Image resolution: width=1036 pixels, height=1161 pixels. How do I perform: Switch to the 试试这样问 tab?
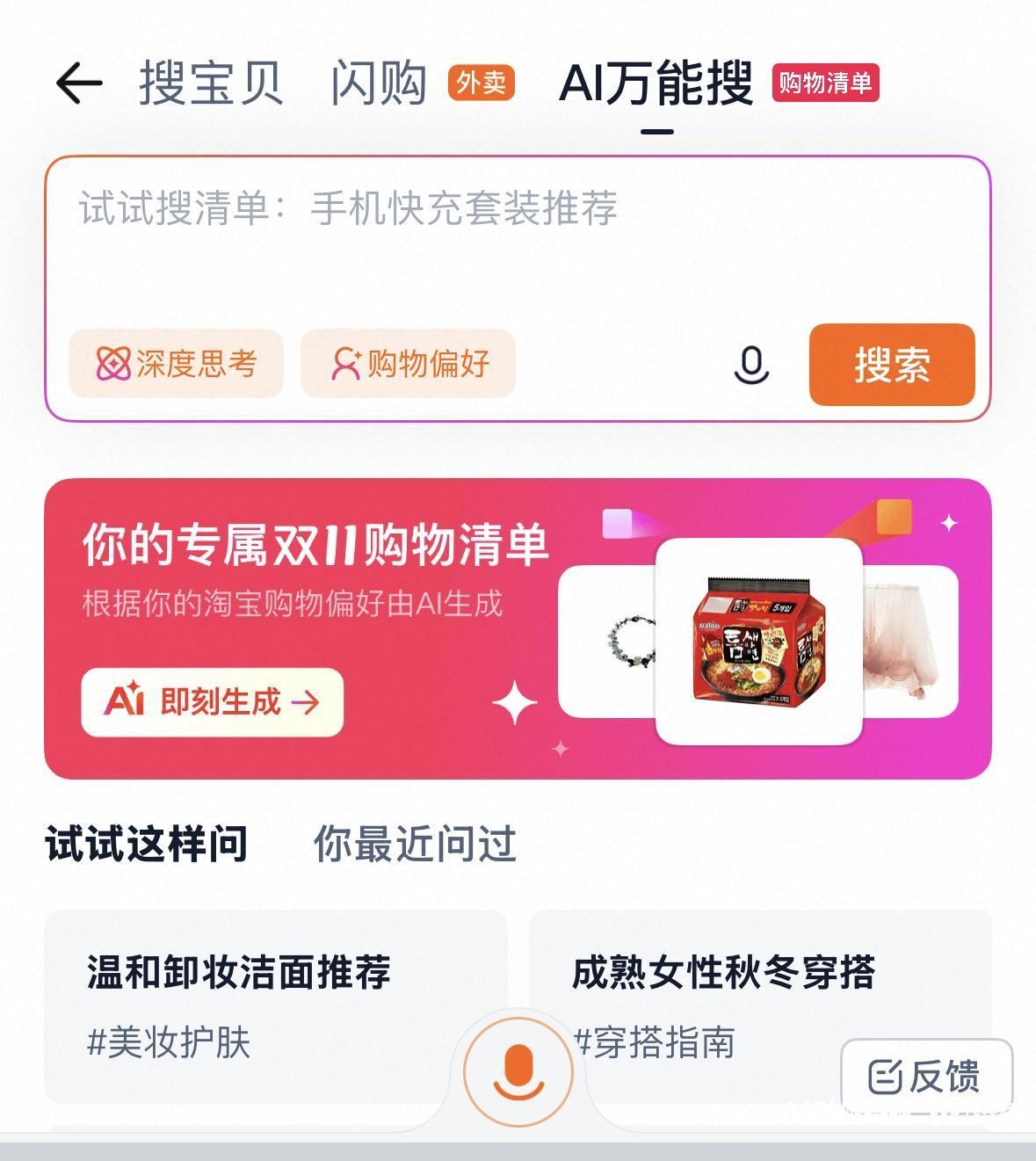[147, 844]
